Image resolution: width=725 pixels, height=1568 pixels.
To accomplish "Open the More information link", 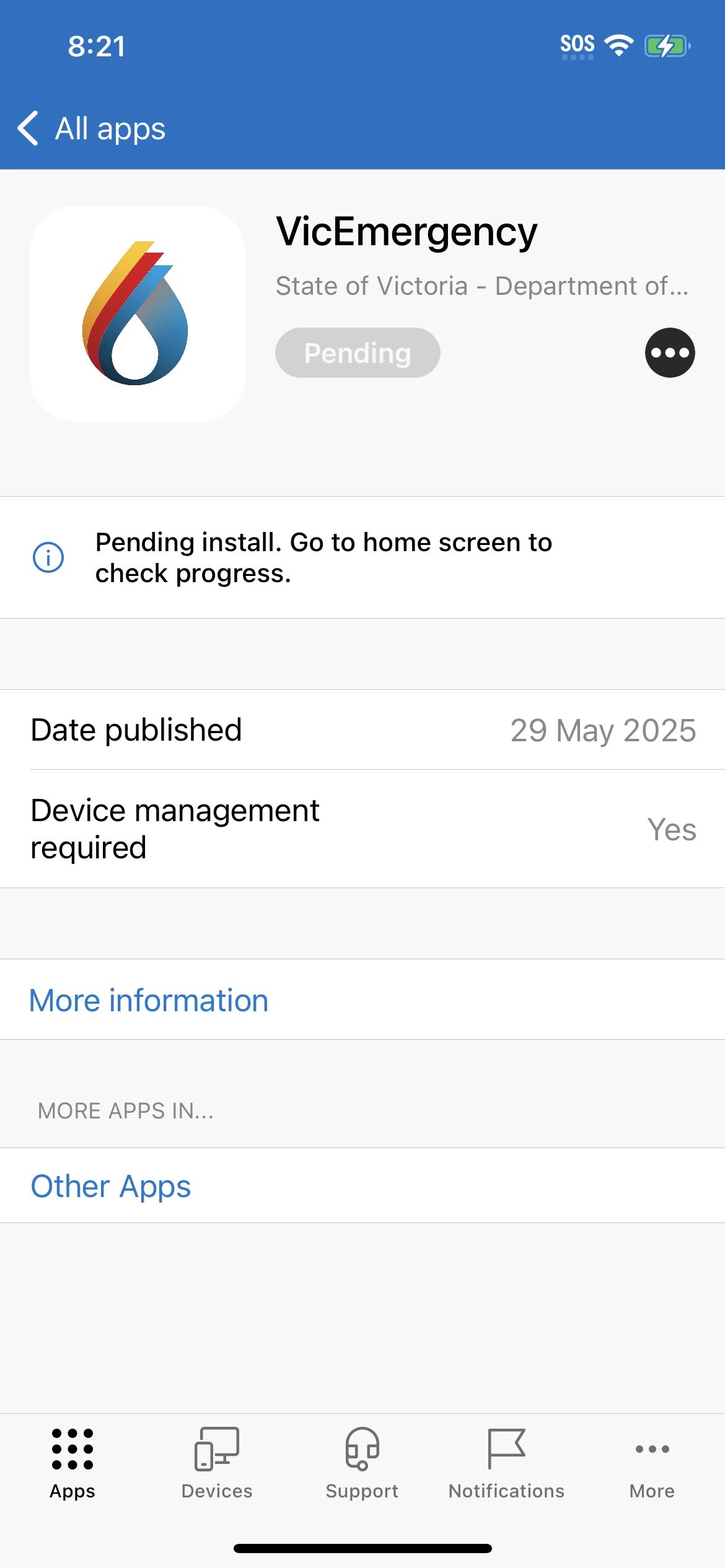I will pyautogui.click(x=149, y=1000).
